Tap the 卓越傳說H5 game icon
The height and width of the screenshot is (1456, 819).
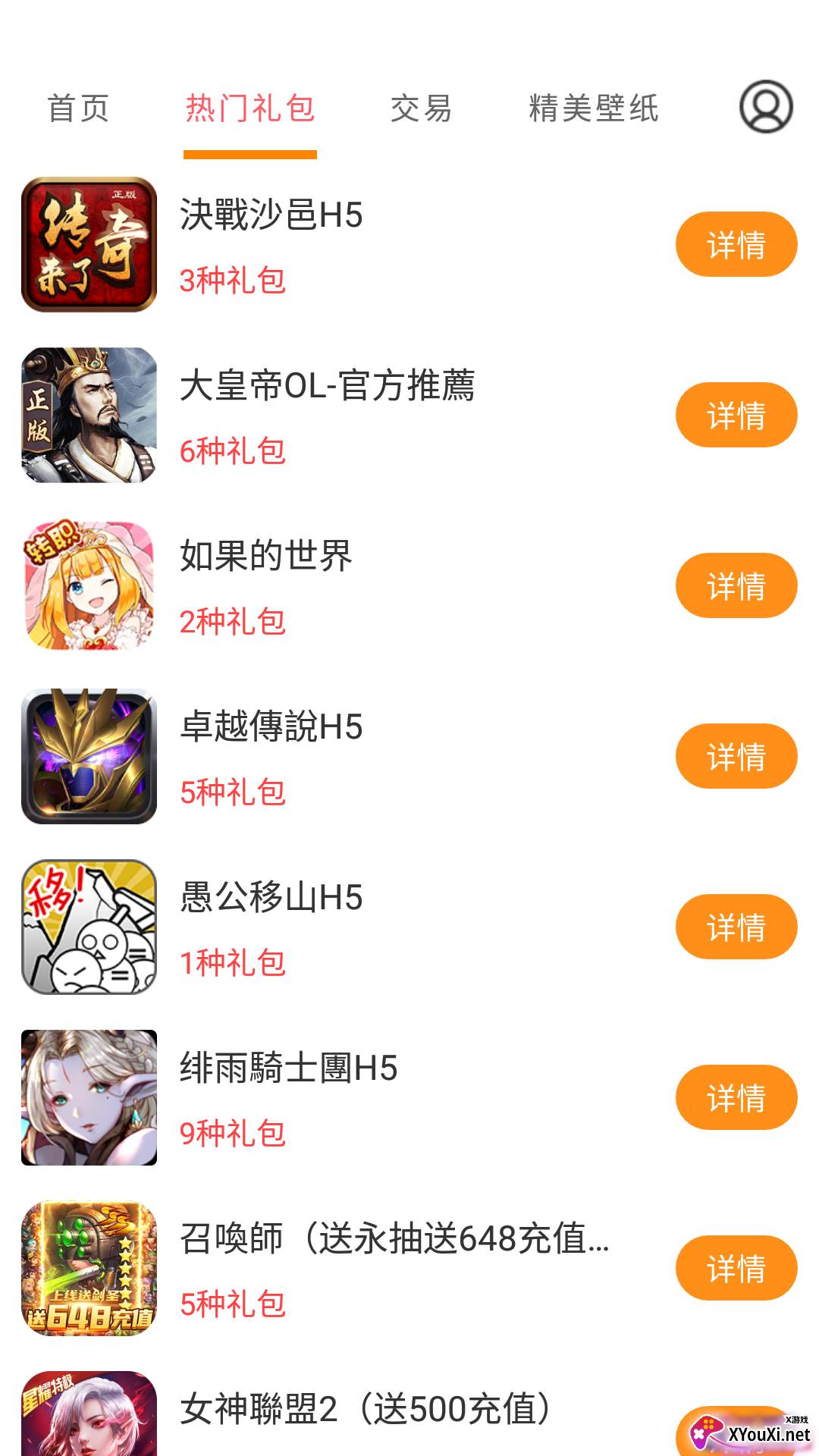click(89, 755)
